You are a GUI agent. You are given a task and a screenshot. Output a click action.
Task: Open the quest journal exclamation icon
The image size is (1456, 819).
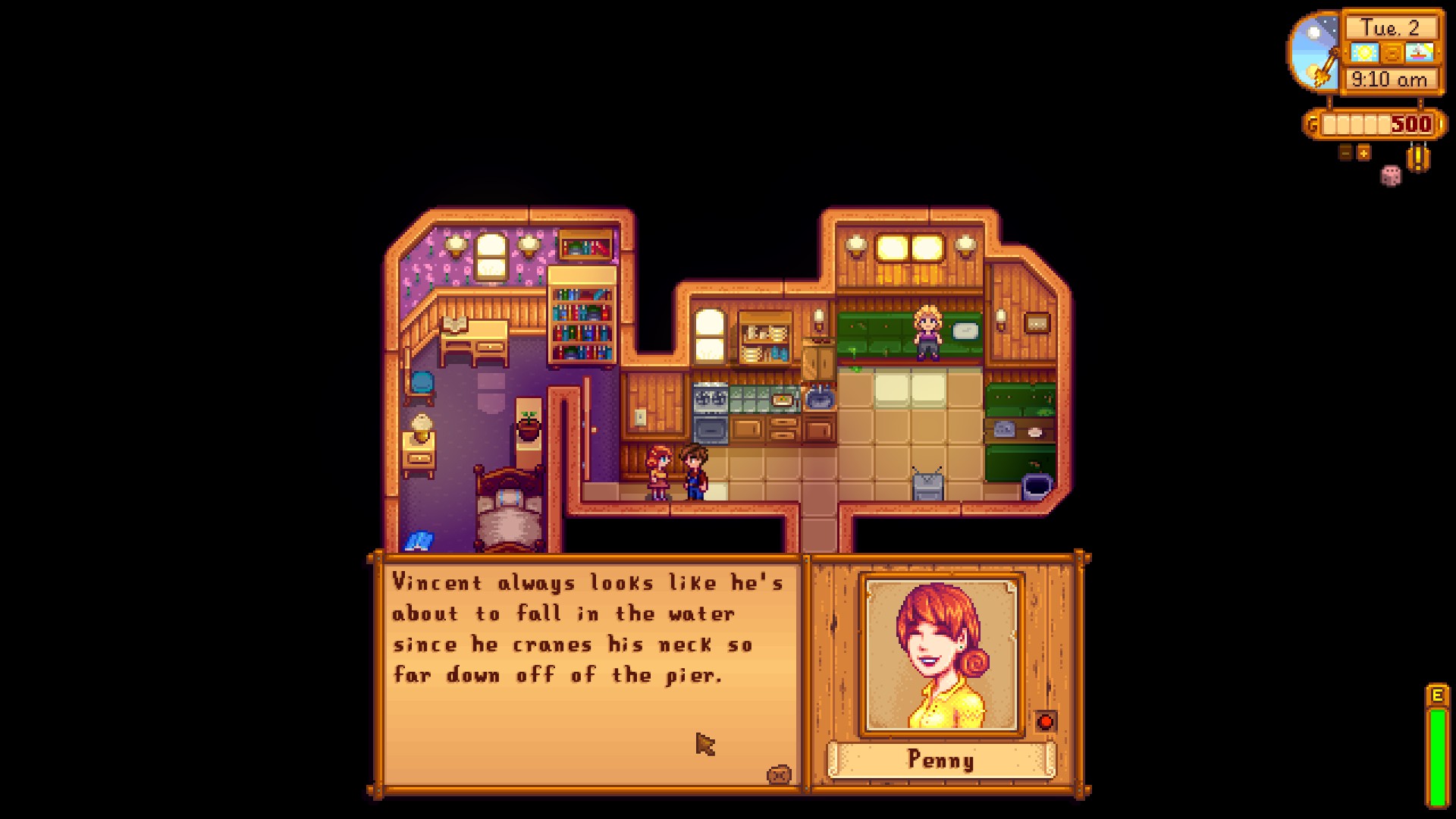pos(1418,158)
